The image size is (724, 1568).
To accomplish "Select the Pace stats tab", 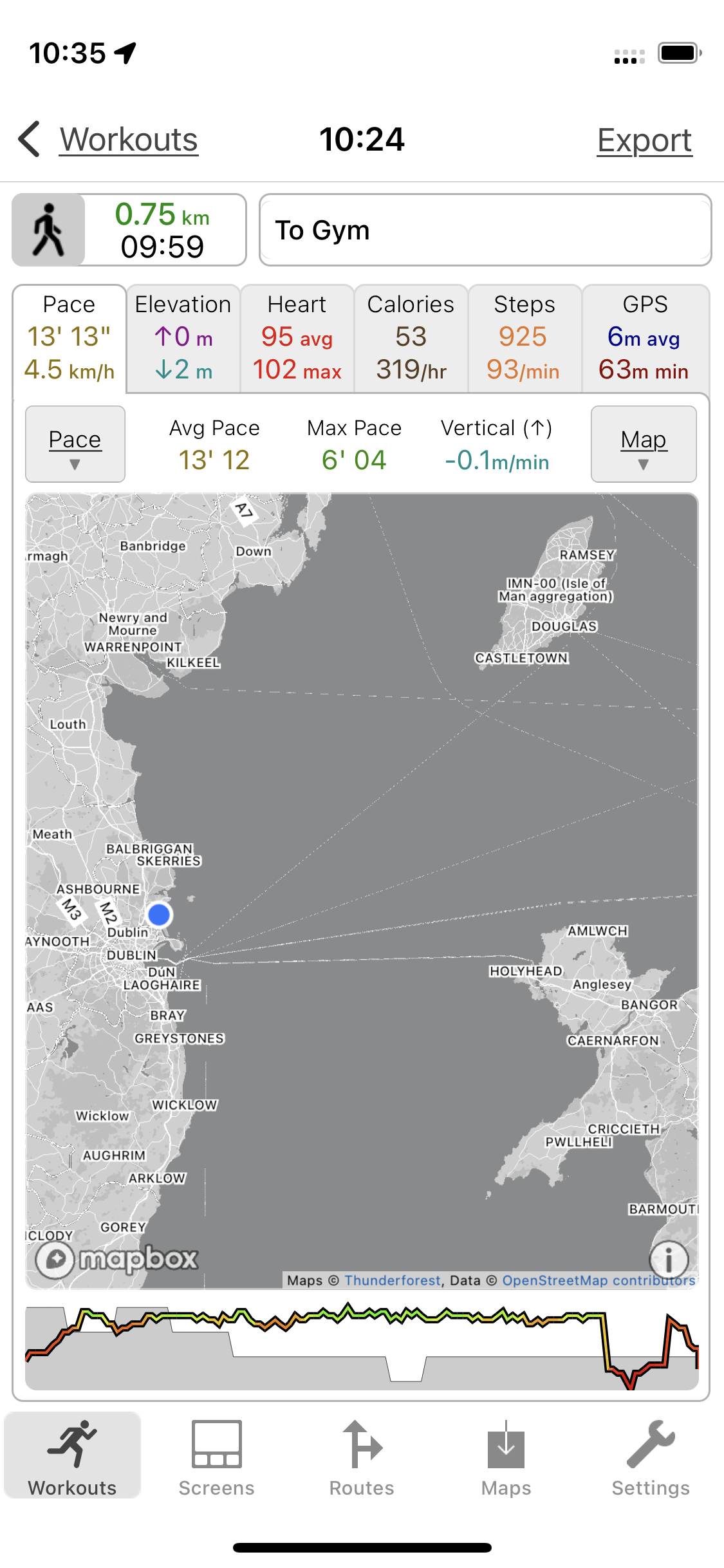I will (x=69, y=338).
